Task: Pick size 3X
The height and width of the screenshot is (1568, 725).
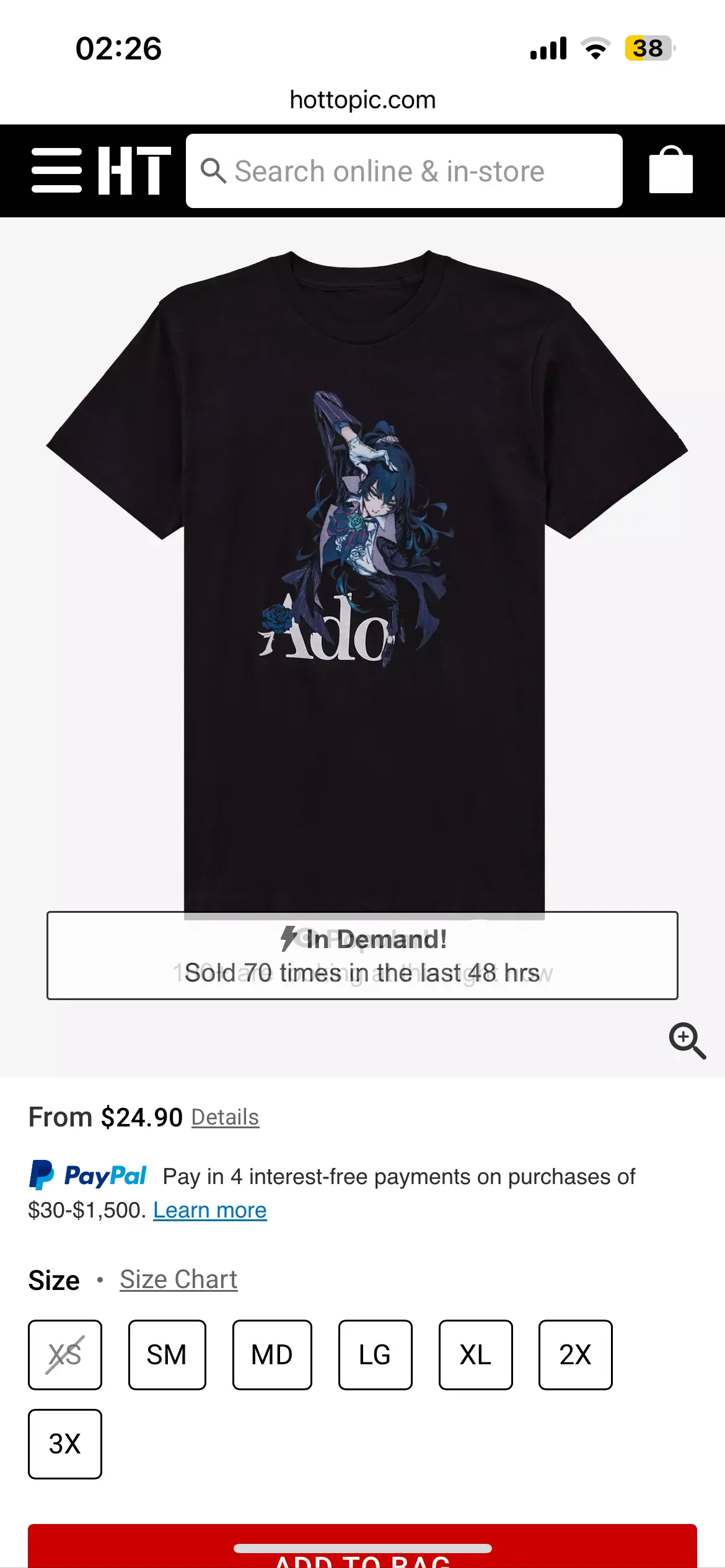Action: click(x=65, y=1444)
